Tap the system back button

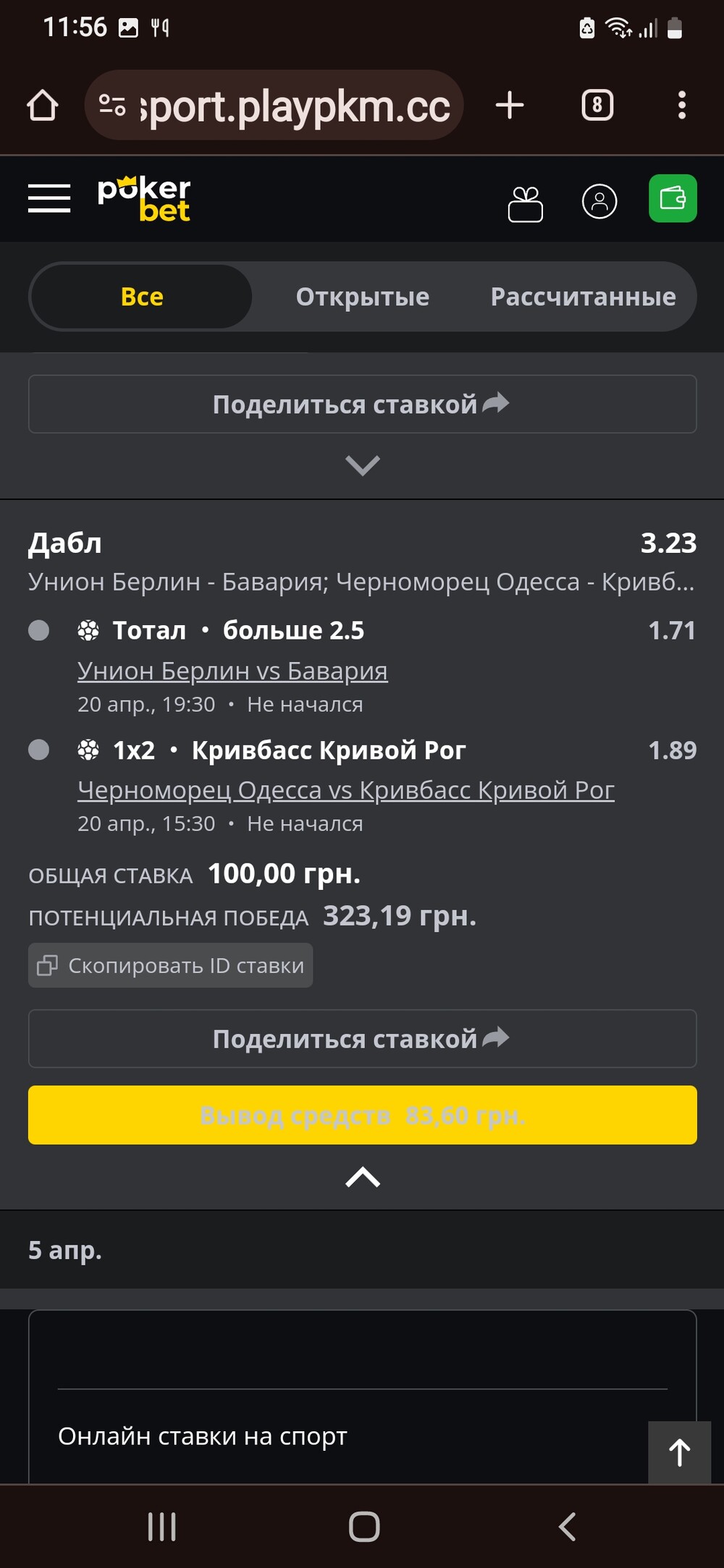(568, 1527)
